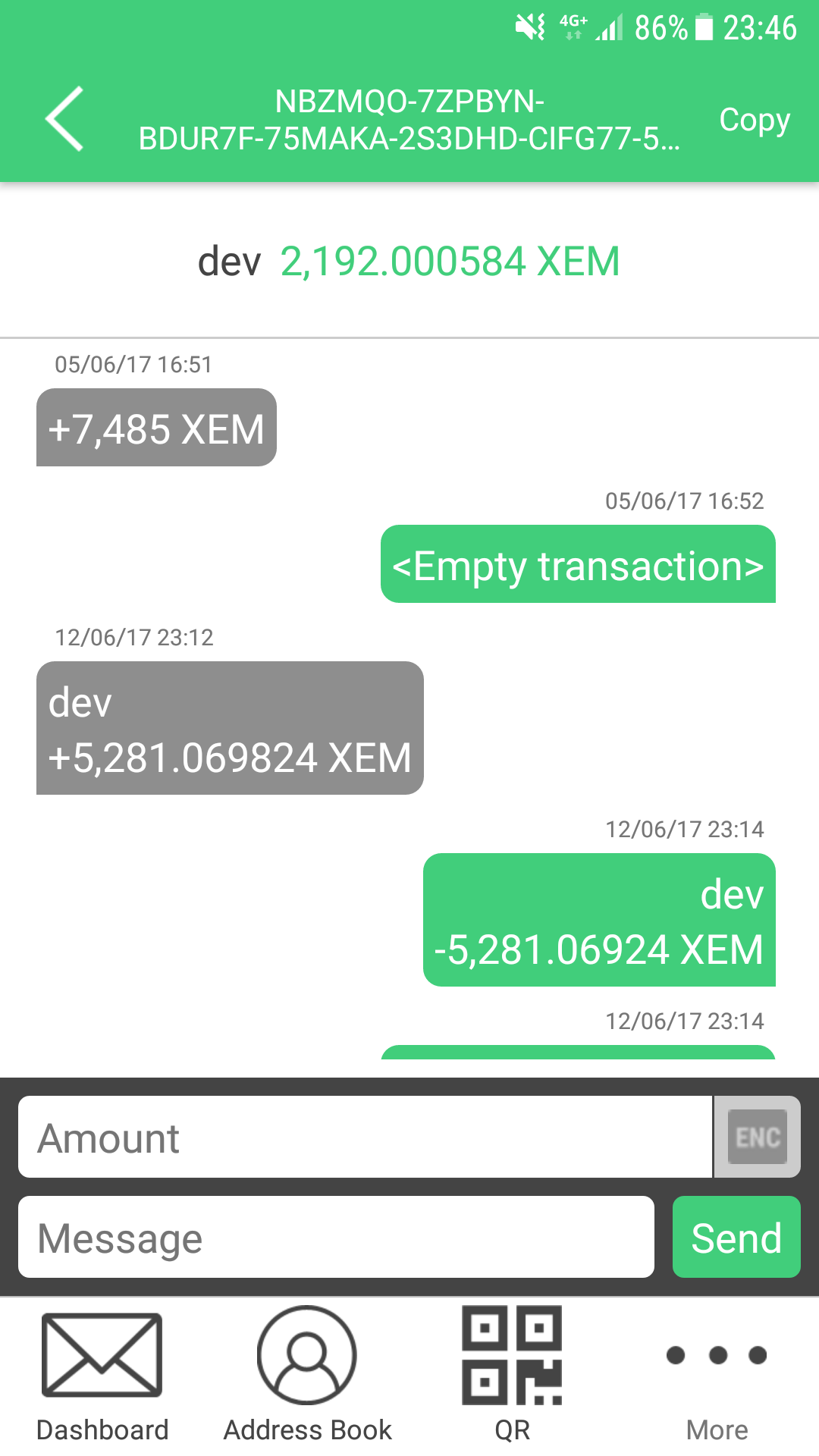
Task: Toggle the ENC encryption button
Action: point(758,1137)
